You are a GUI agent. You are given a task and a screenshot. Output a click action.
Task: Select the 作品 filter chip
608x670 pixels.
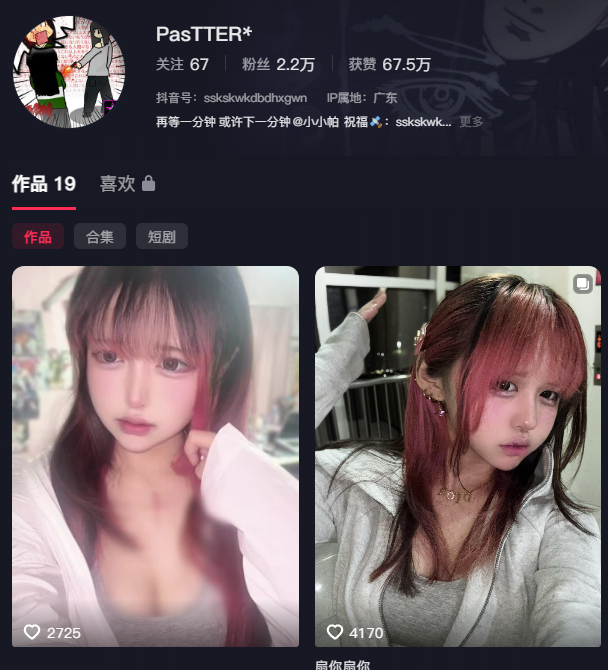pos(38,237)
